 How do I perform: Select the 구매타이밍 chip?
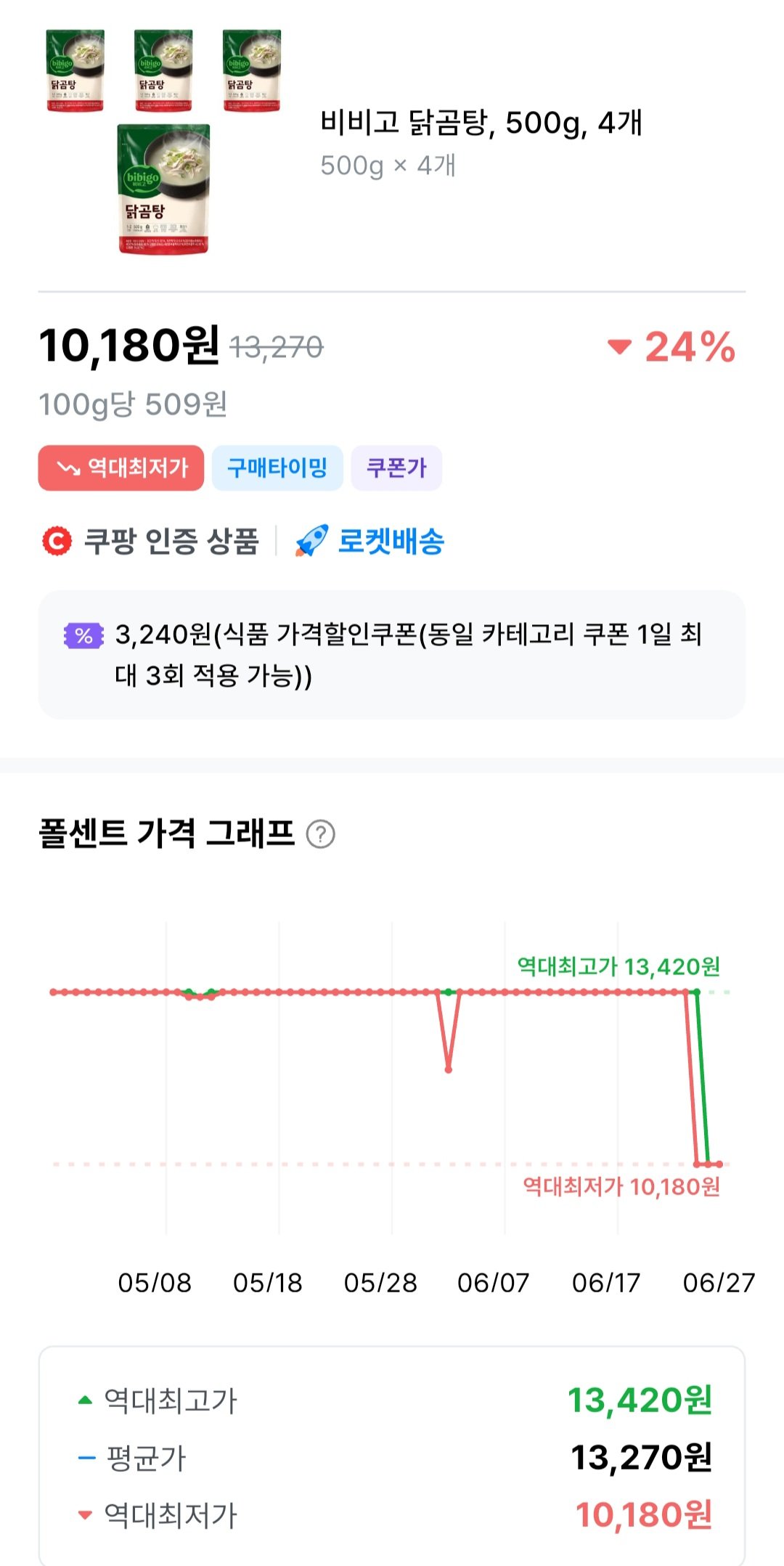277,468
